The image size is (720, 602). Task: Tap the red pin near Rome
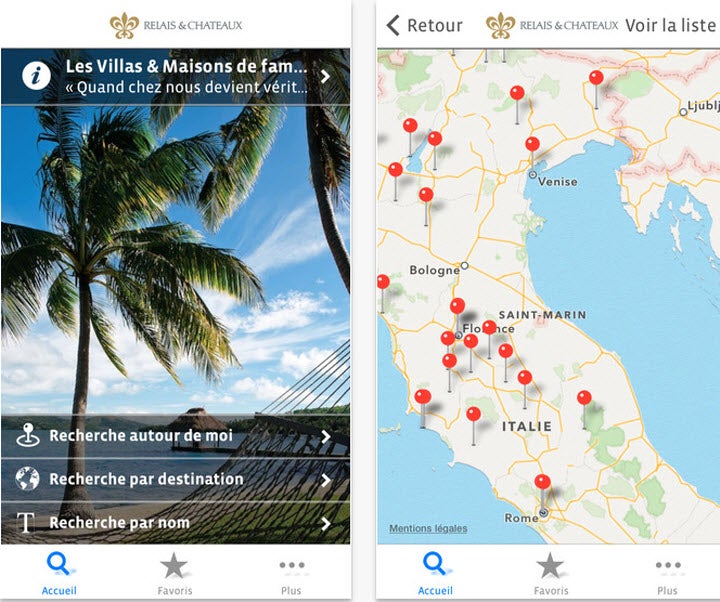[543, 483]
